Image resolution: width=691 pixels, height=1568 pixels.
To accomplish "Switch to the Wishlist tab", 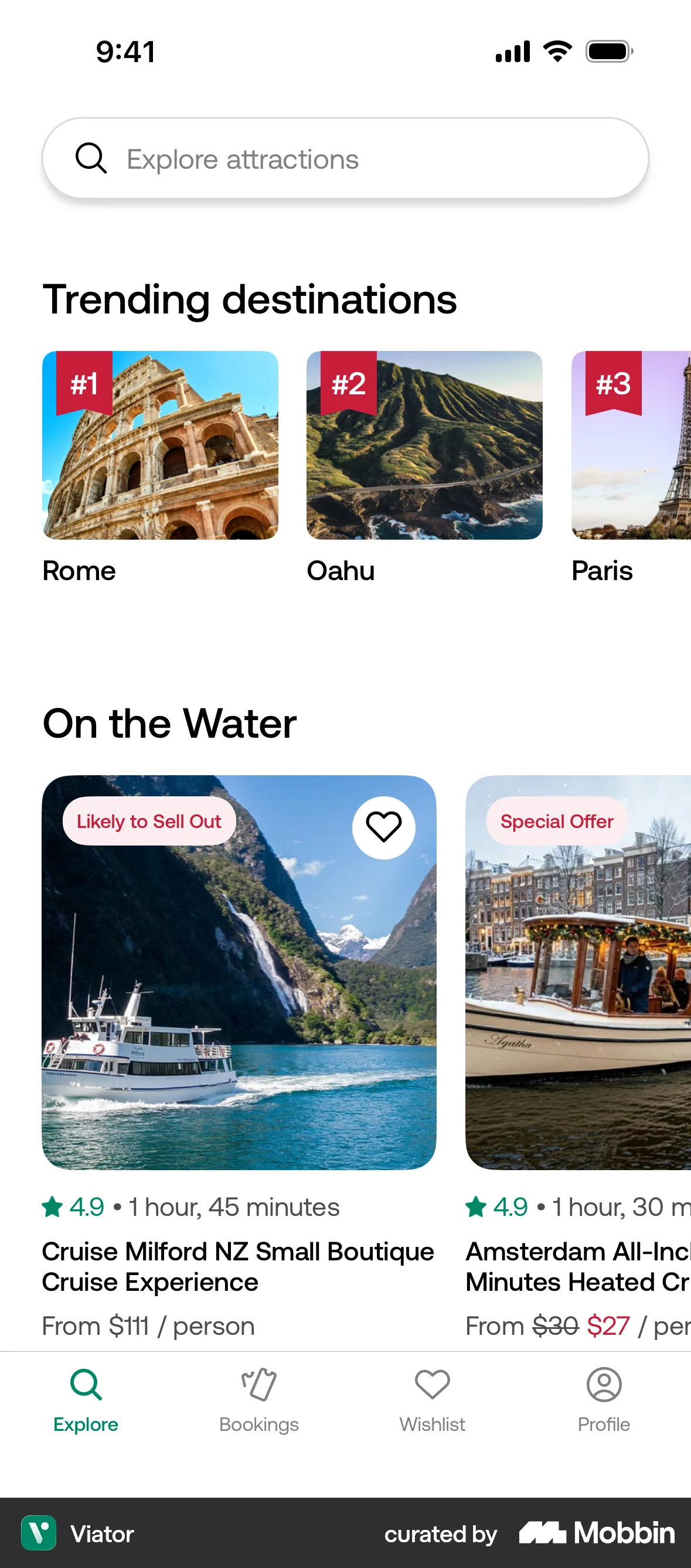I will tap(431, 1400).
